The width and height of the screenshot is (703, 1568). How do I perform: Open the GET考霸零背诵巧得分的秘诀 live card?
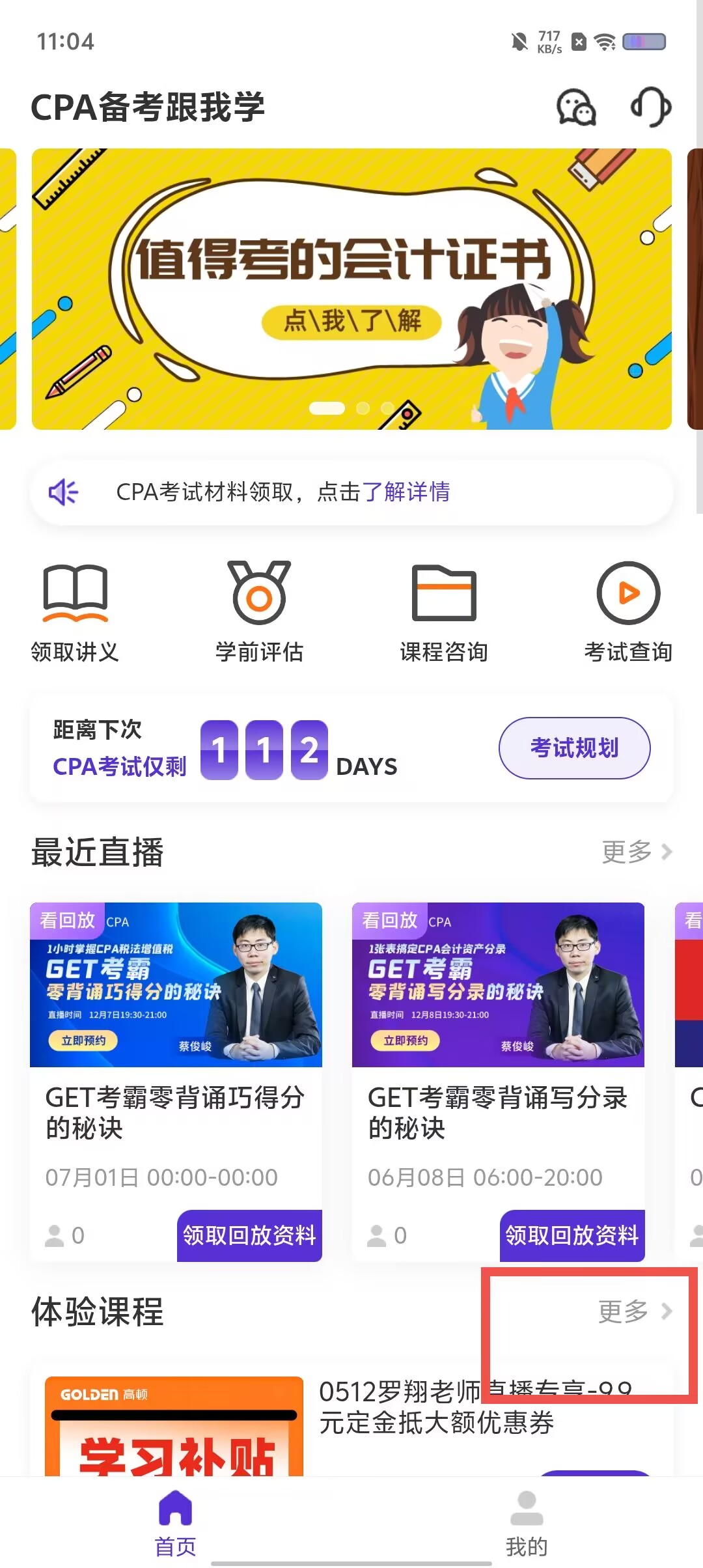tap(176, 1081)
